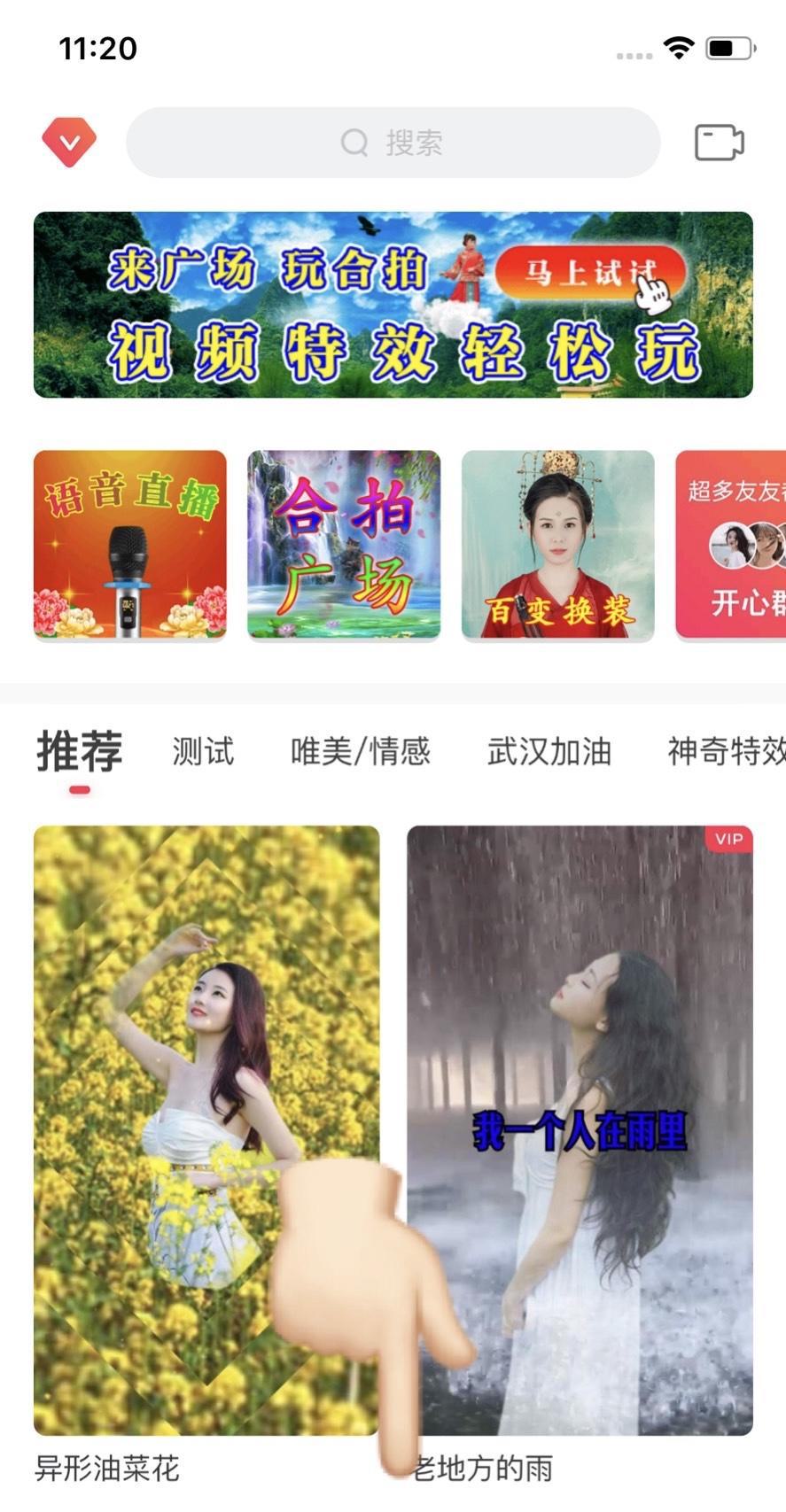The width and height of the screenshot is (786, 1512).
Task: Tap the red diamond VIP icon
Action: 69,142
